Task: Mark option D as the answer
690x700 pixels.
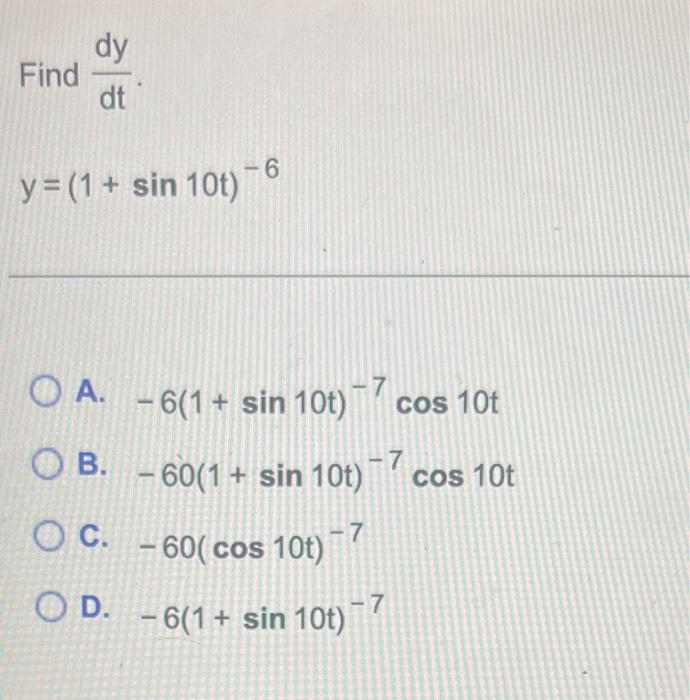Action: tap(50, 607)
